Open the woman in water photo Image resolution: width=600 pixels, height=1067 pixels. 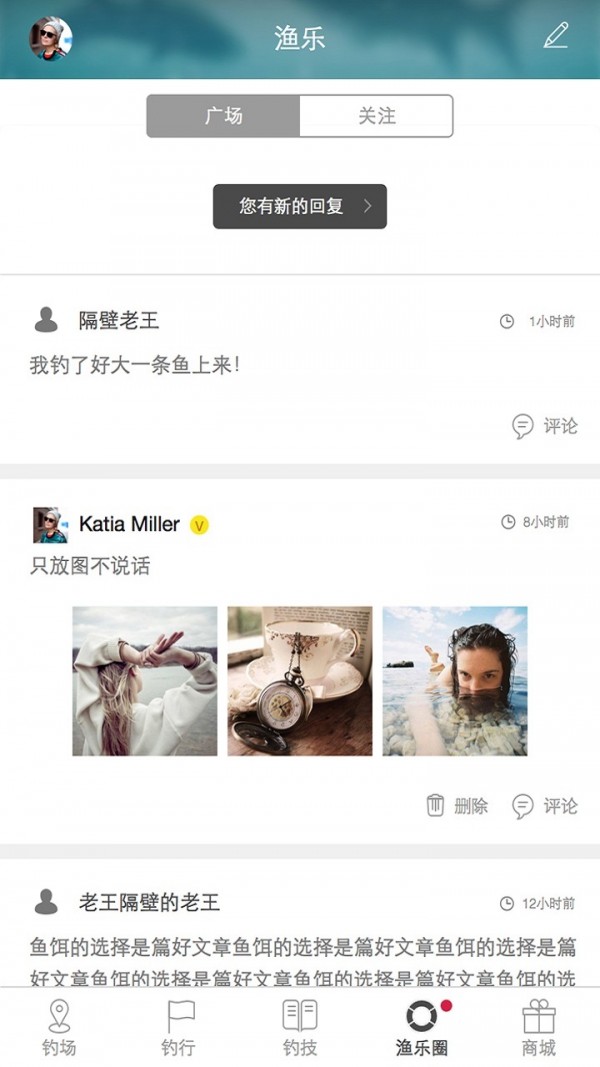pos(455,681)
